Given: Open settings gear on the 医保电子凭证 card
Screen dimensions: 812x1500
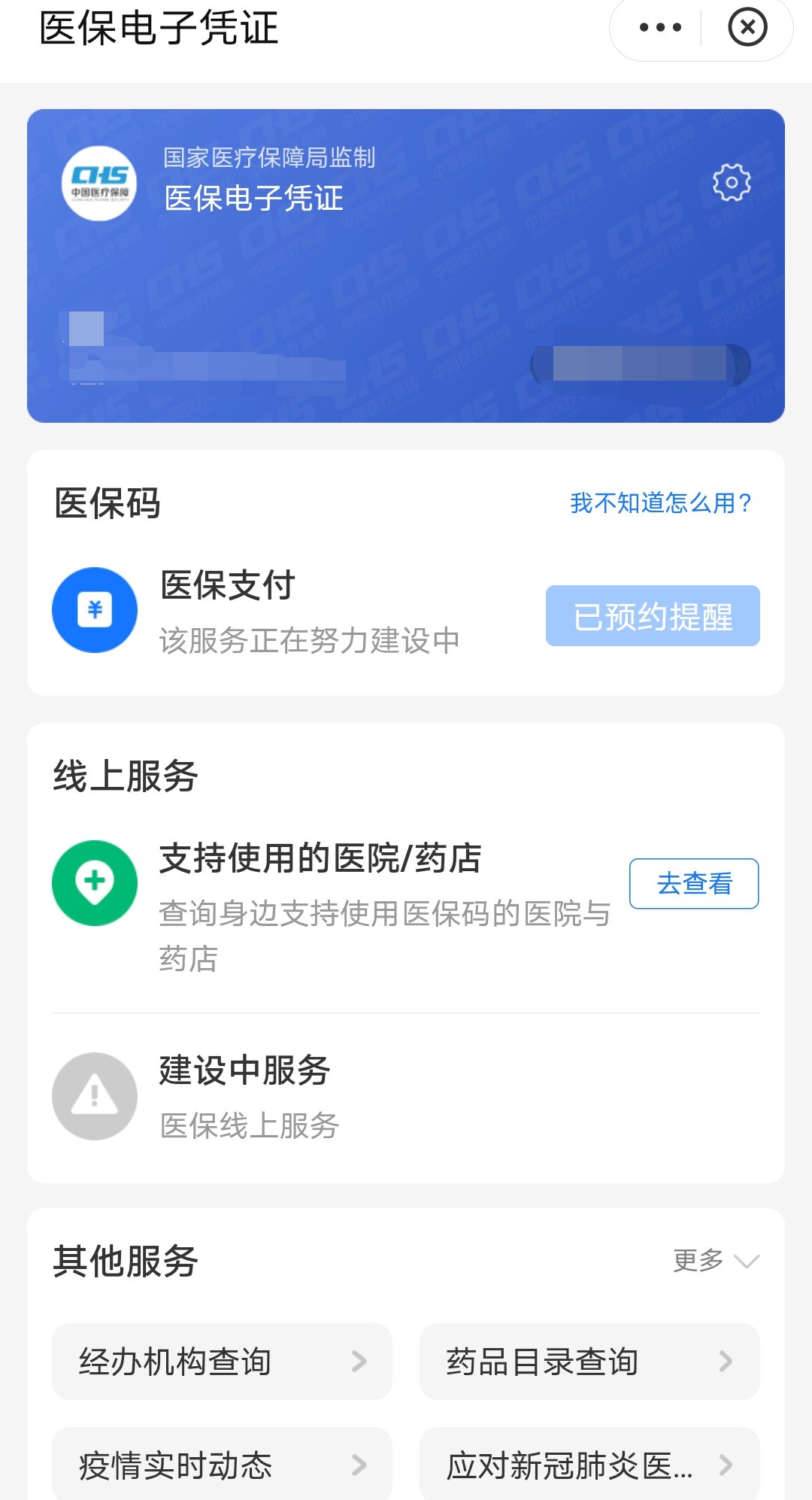Looking at the screenshot, I should tap(732, 182).
